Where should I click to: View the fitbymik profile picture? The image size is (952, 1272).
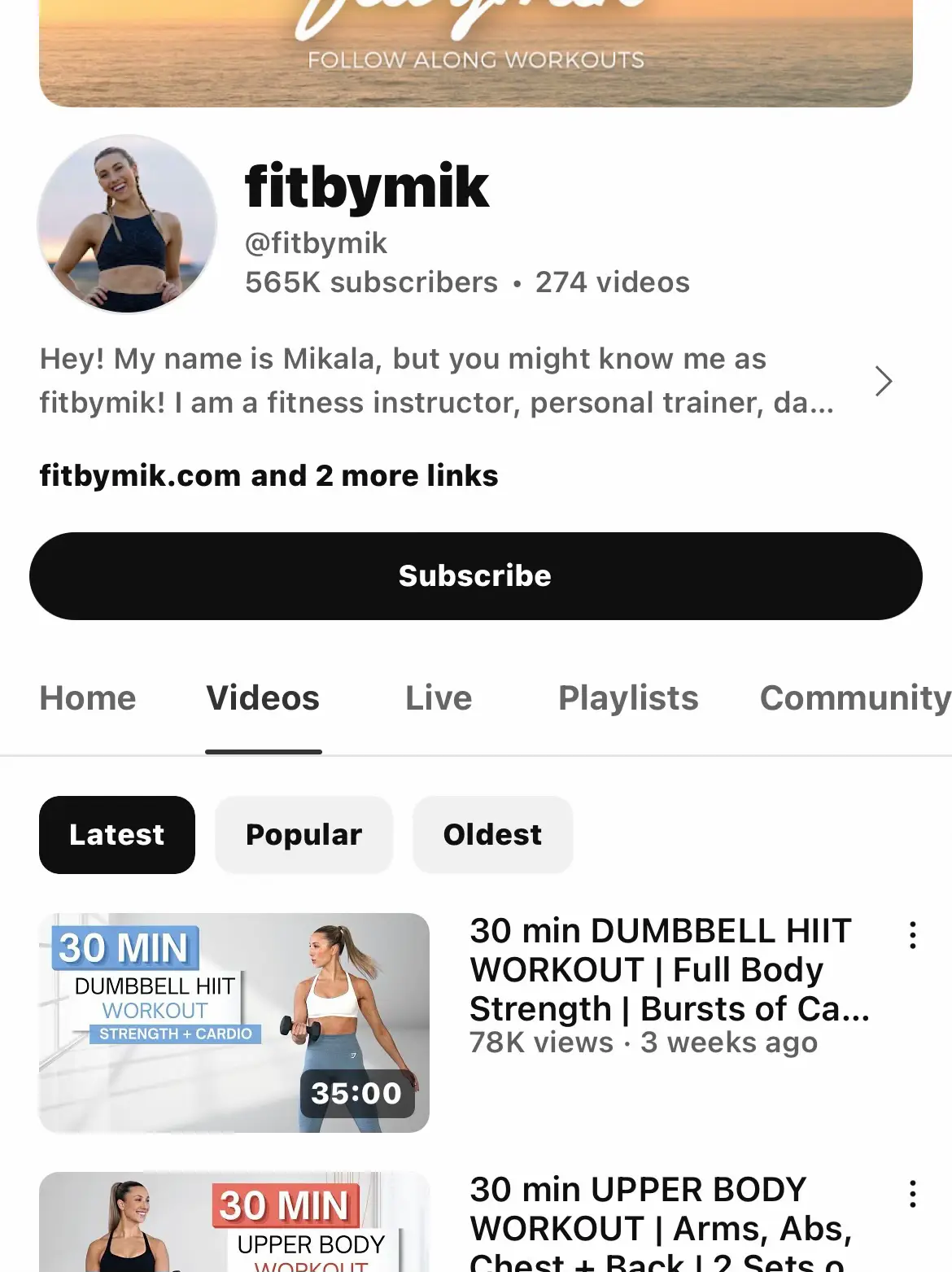127,224
